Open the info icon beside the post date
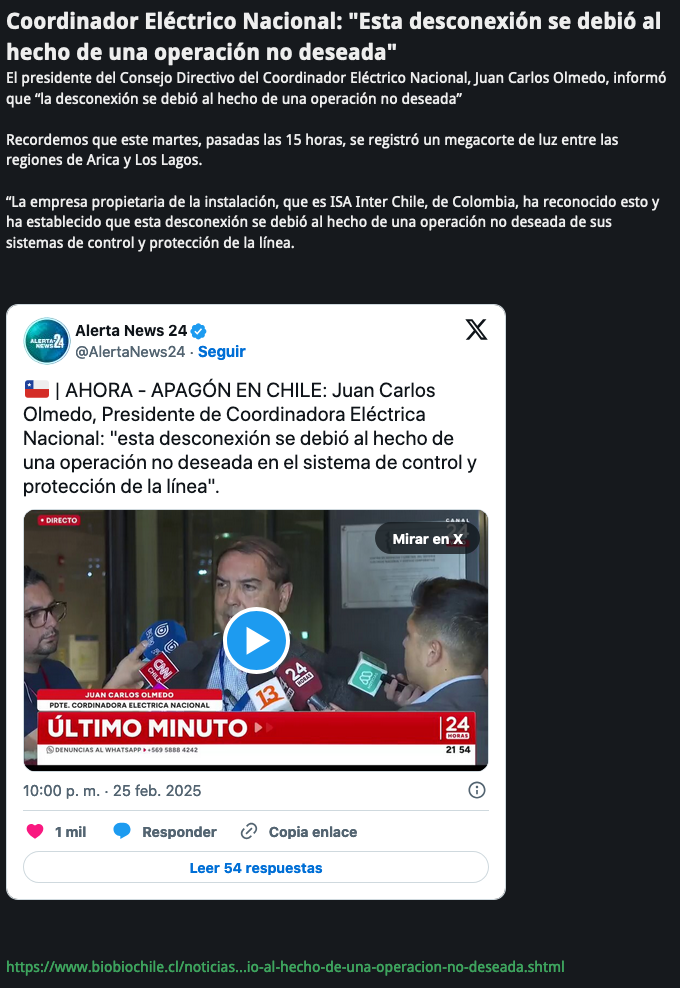680x988 pixels. pyautogui.click(x=477, y=790)
